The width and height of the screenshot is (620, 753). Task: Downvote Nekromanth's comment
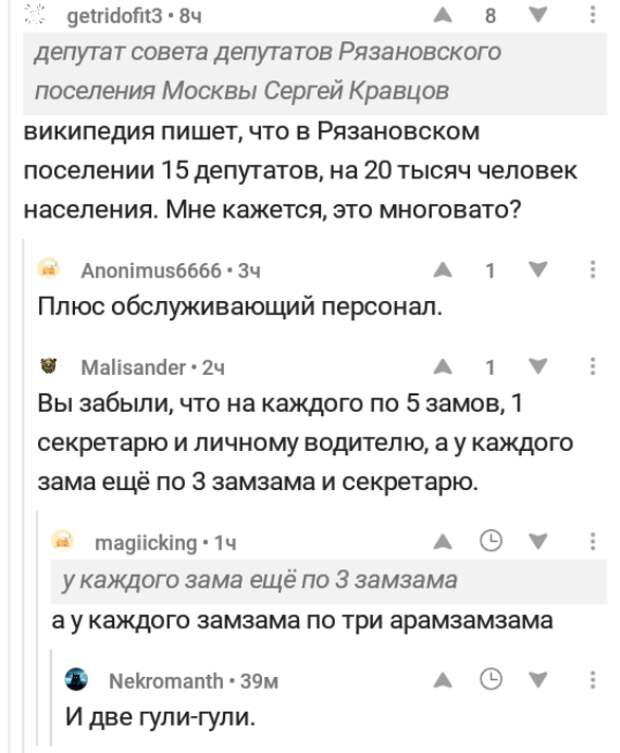coord(541,680)
